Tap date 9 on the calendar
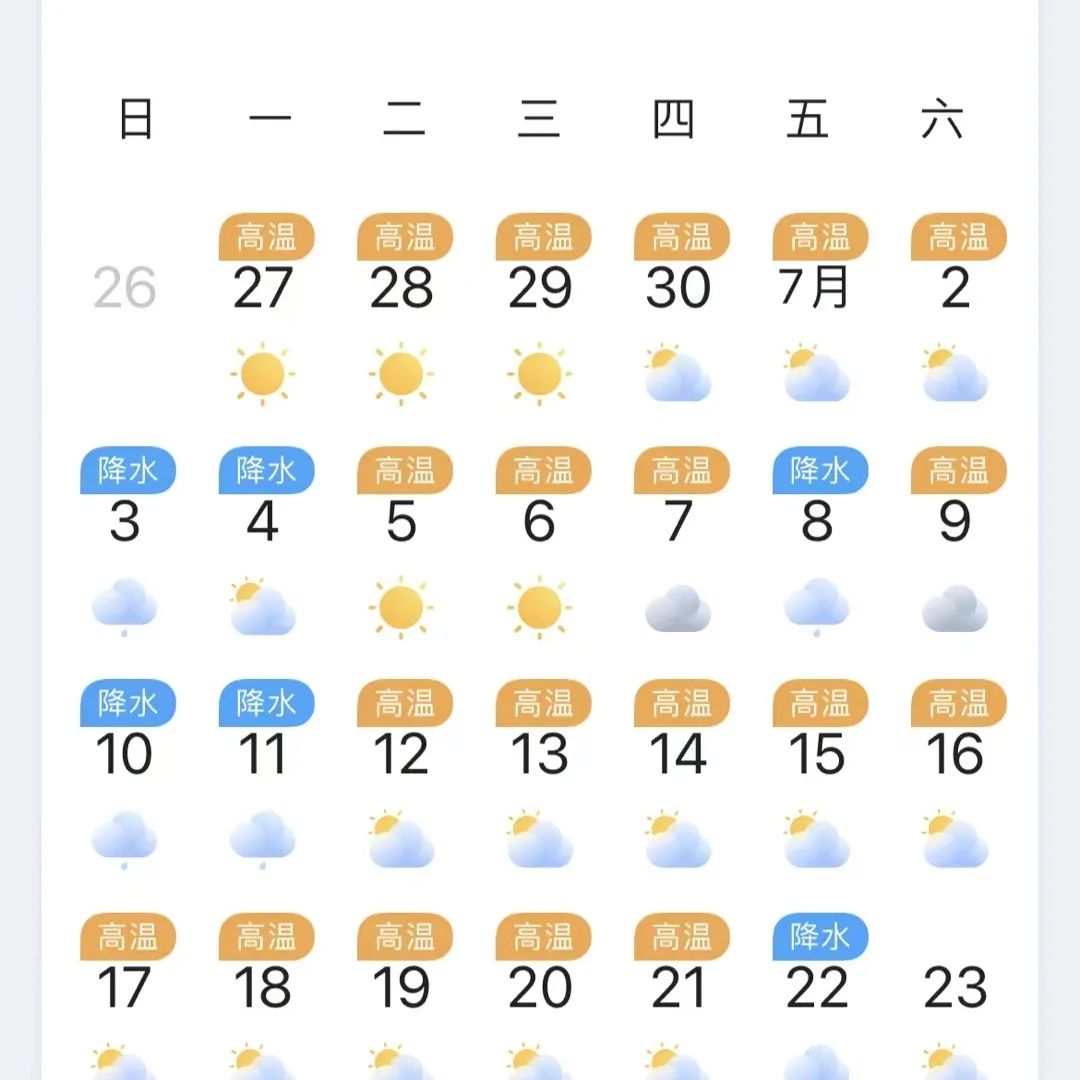Screen dimensions: 1080x1080 click(956, 521)
